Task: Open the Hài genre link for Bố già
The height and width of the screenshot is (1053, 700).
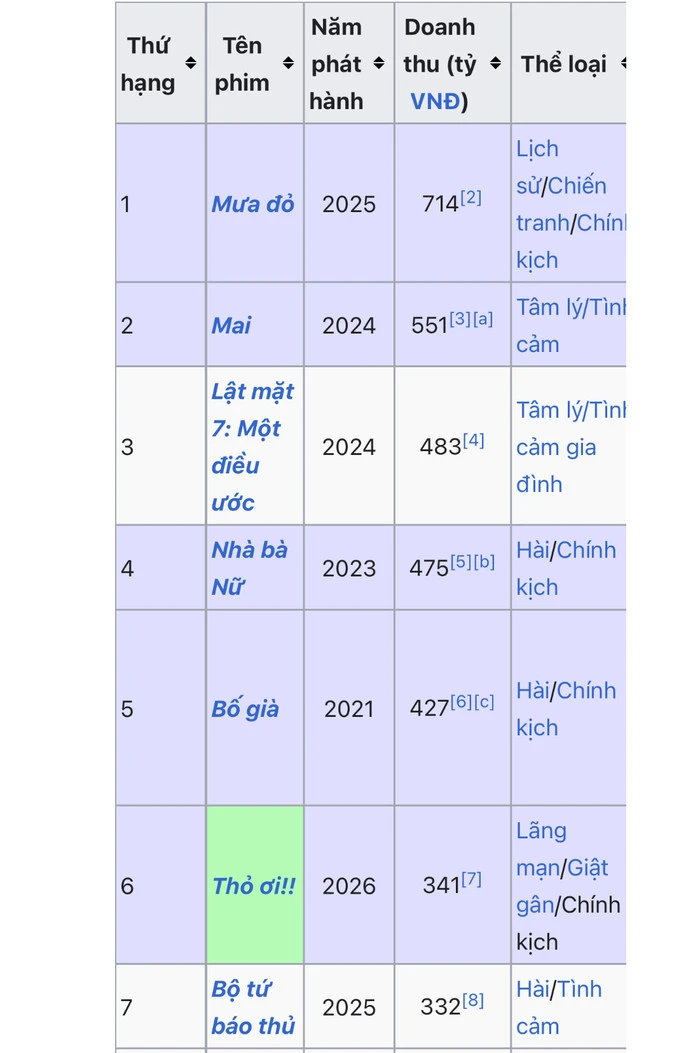Action: [x=533, y=691]
